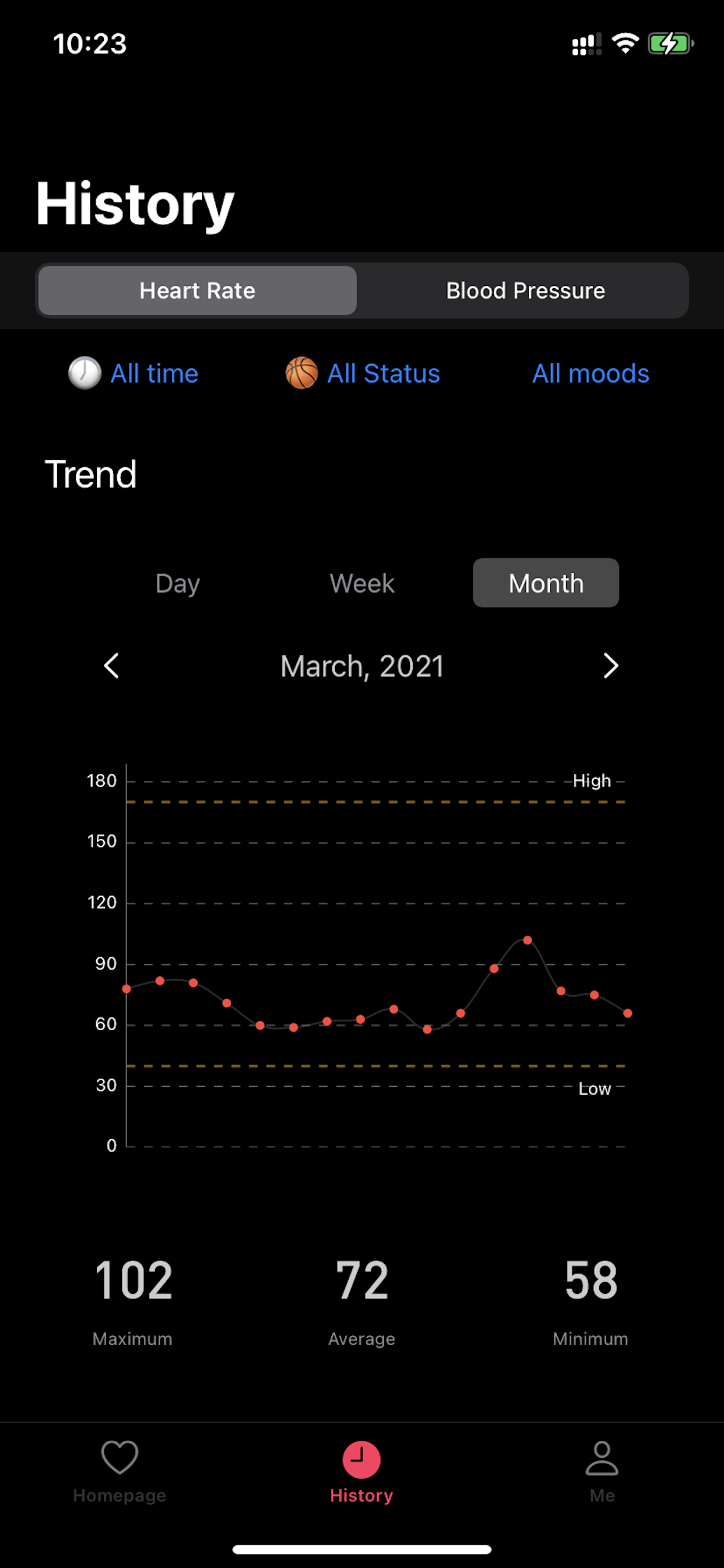Select the Month tab
724x1568 pixels.
(x=545, y=583)
